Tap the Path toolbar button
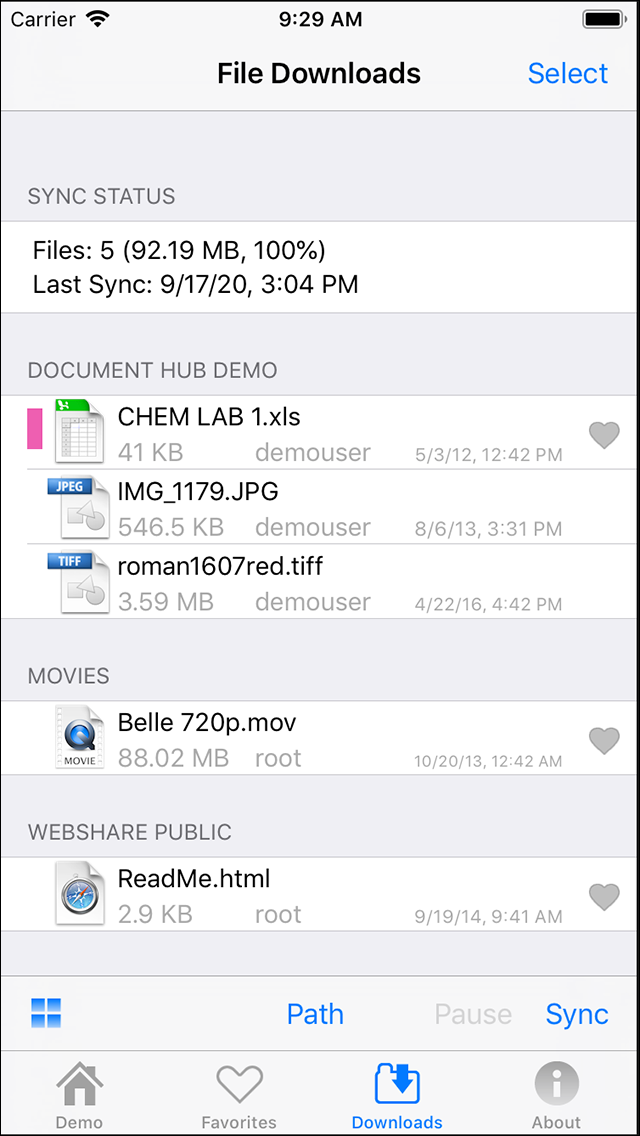The height and width of the screenshot is (1136, 640). [315, 1014]
